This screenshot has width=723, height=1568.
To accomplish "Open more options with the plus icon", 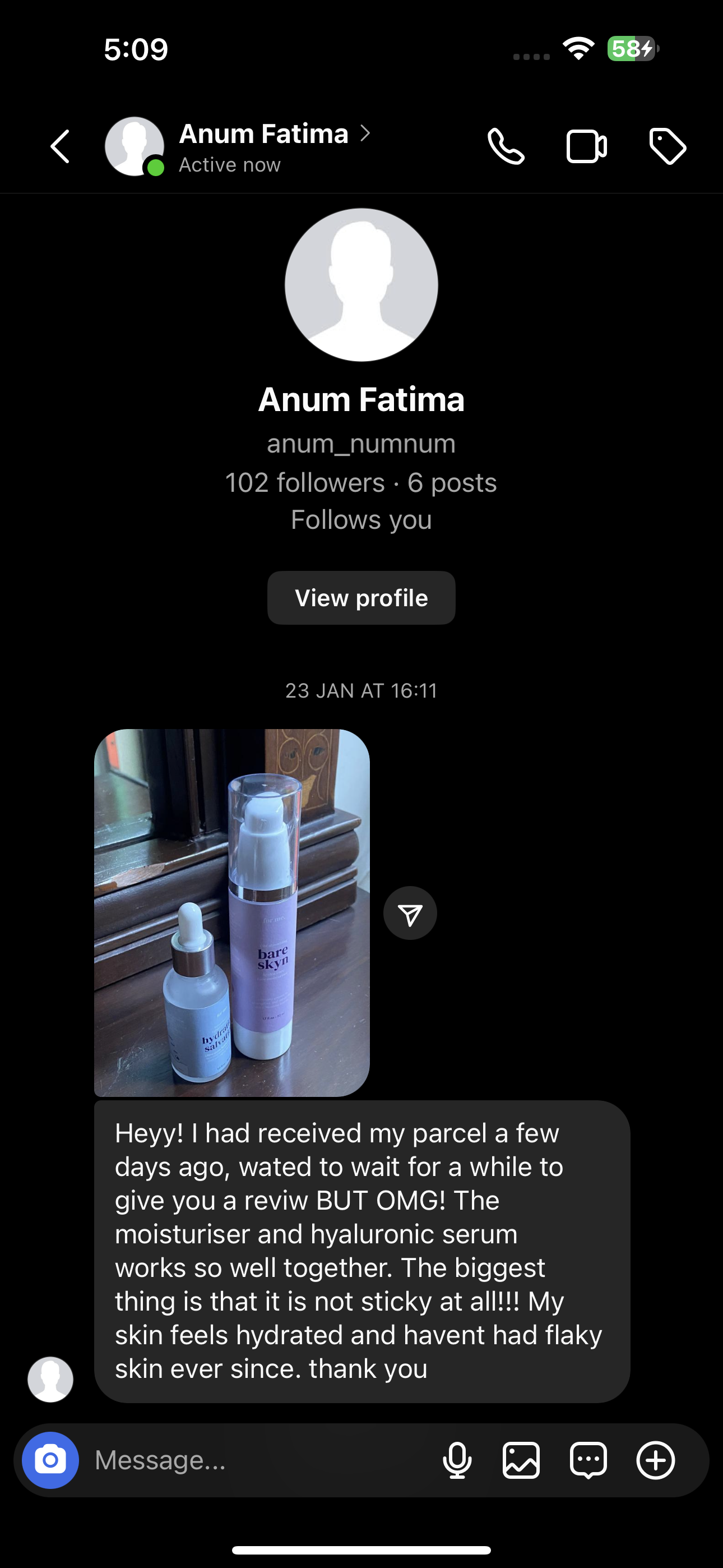I will coord(655,1460).
